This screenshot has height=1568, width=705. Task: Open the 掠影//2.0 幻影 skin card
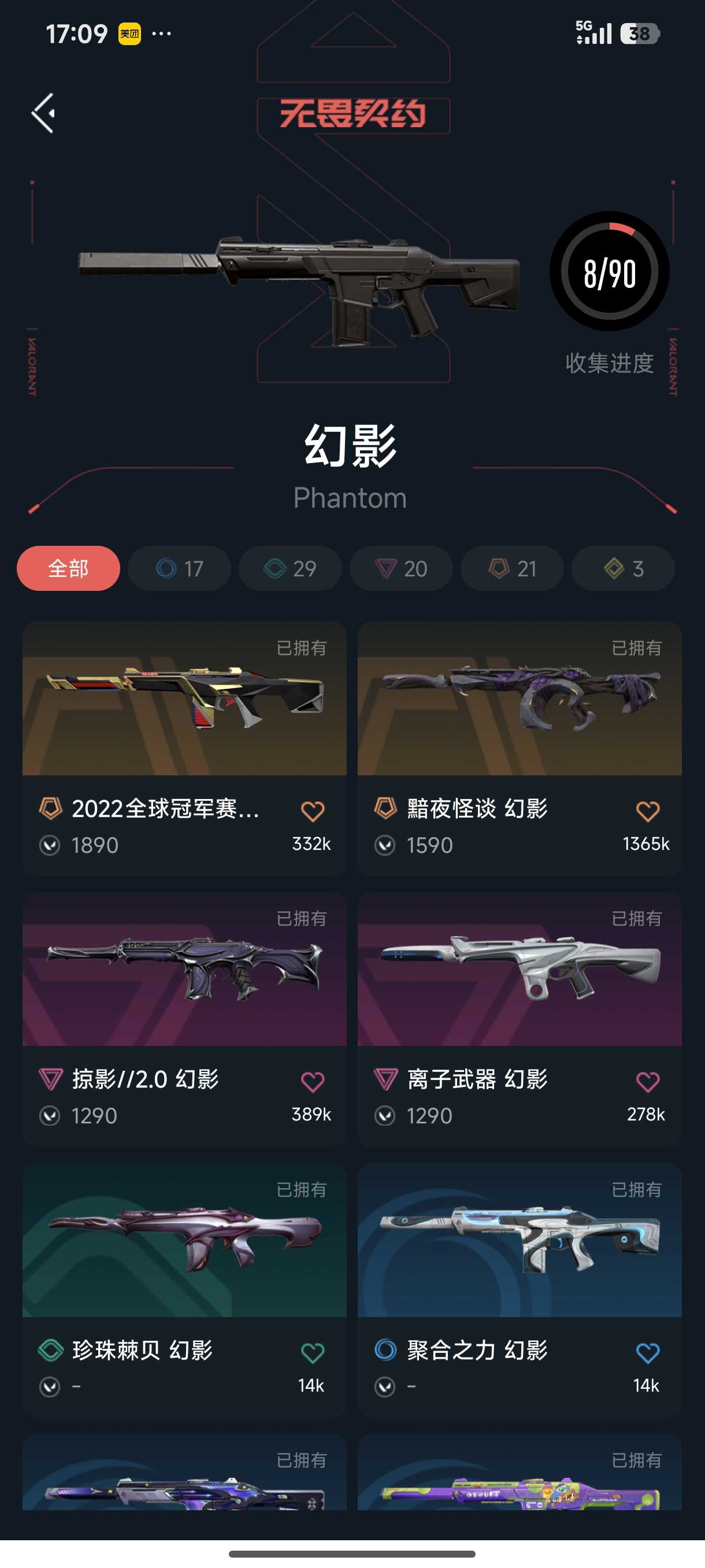point(184,1019)
